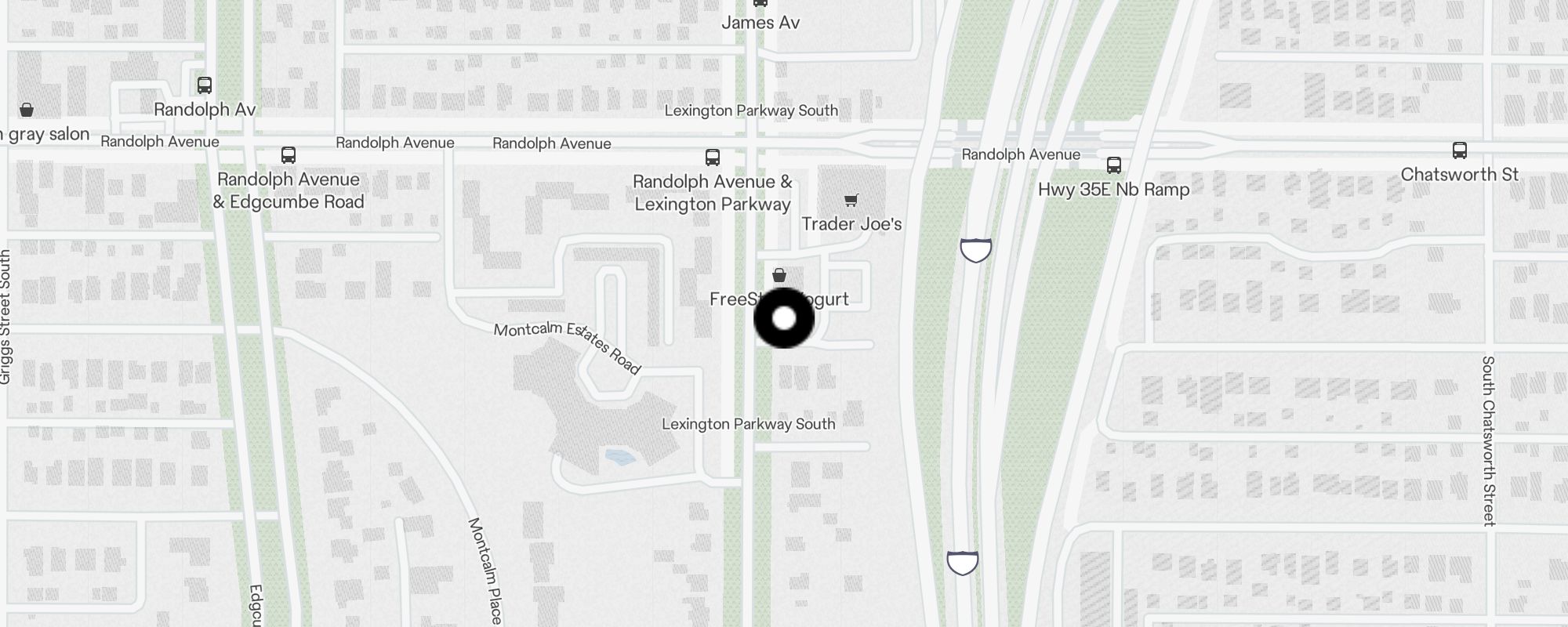Tap the black location pin marker
The height and width of the screenshot is (627, 1568).
point(784,318)
